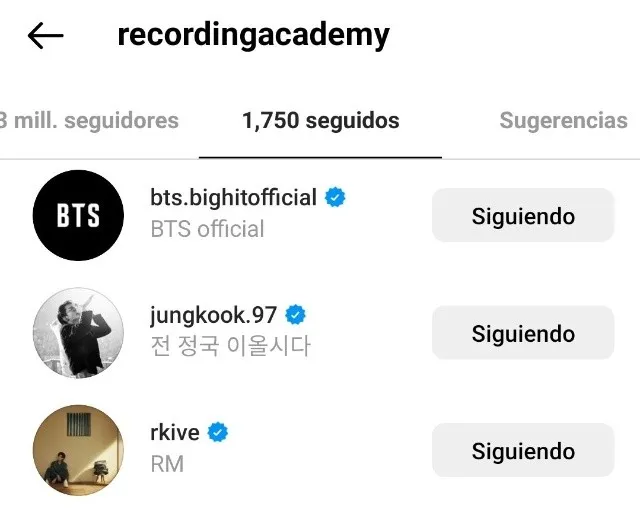This screenshot has height=518, width=640.
Task: Tap Siguiendo button next to rkive
Action: click(x=522, y=450)
